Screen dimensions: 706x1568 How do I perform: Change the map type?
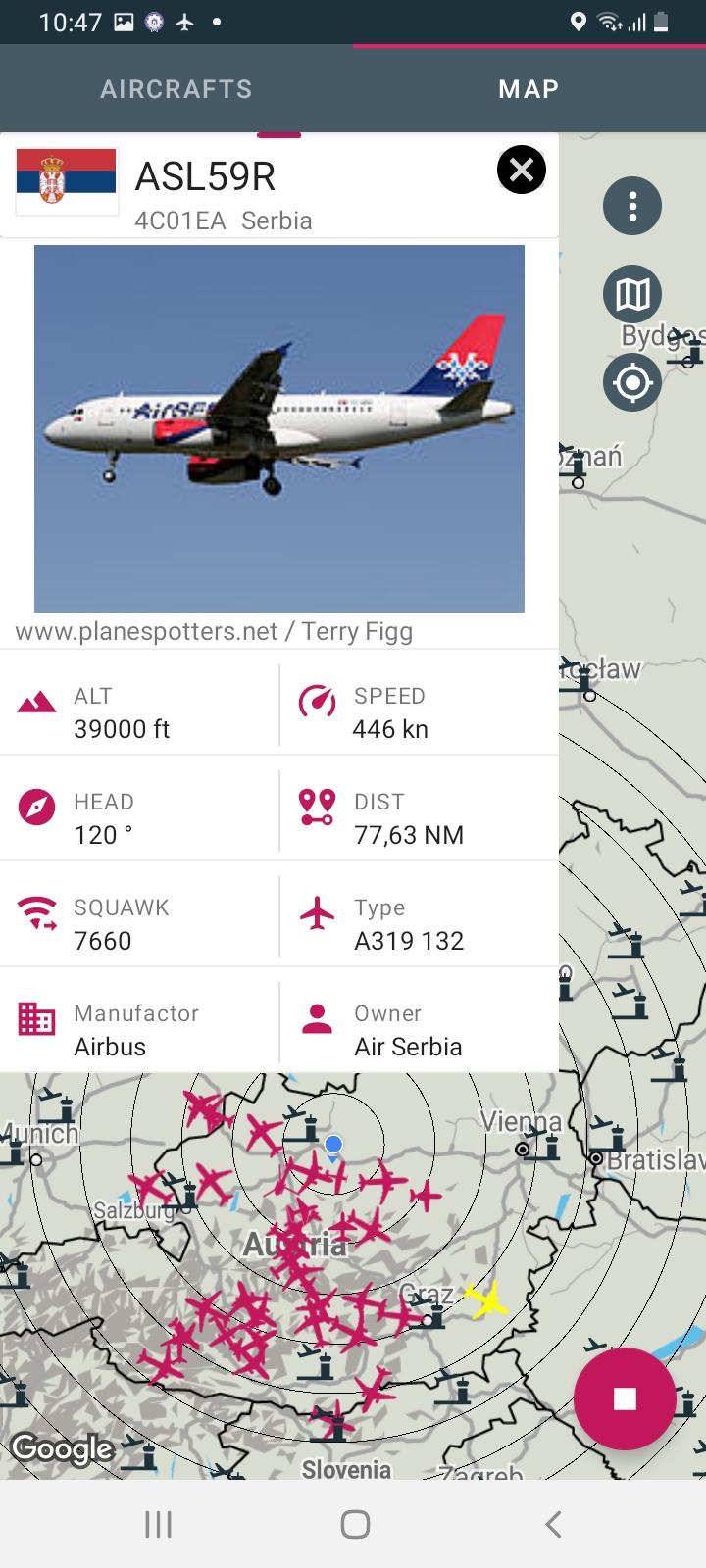click(632, 294)
